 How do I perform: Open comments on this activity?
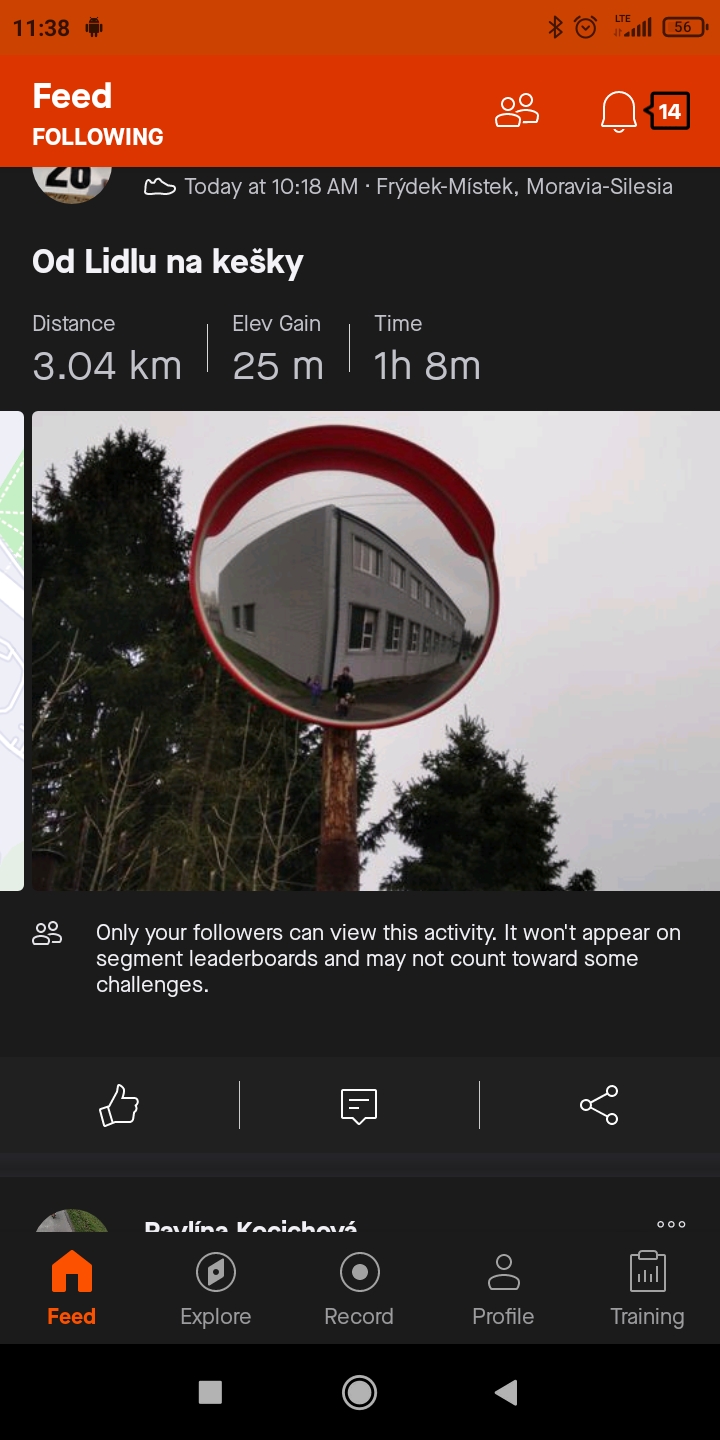coord(359,1105)
